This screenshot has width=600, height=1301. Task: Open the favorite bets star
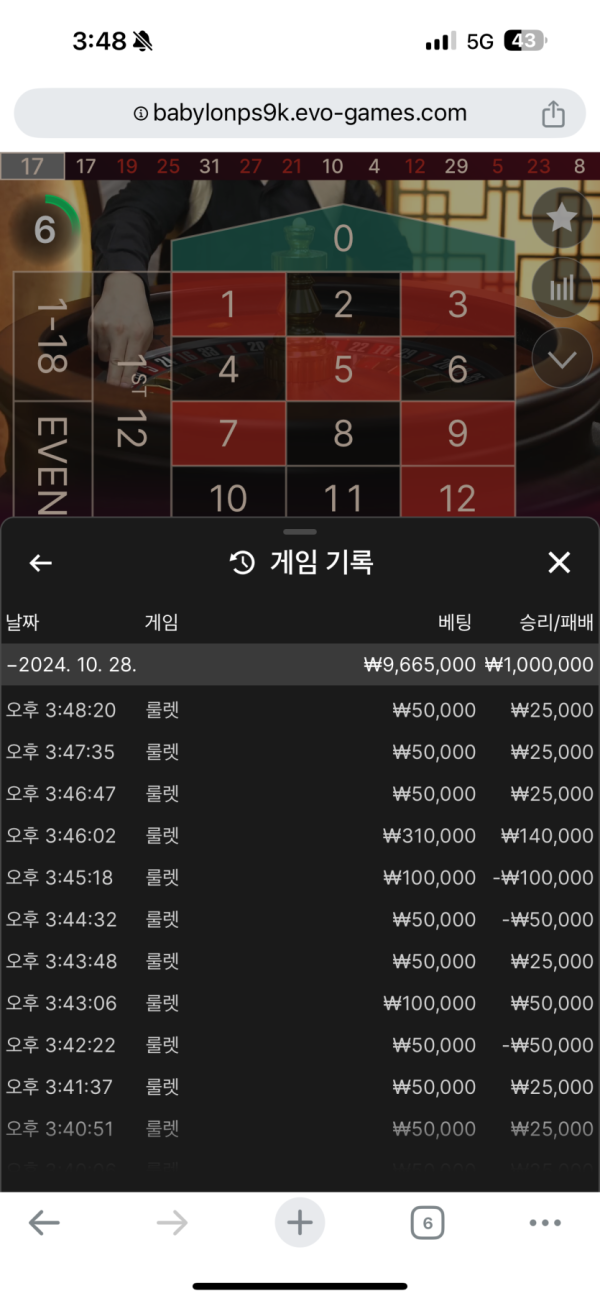point(562,217)
